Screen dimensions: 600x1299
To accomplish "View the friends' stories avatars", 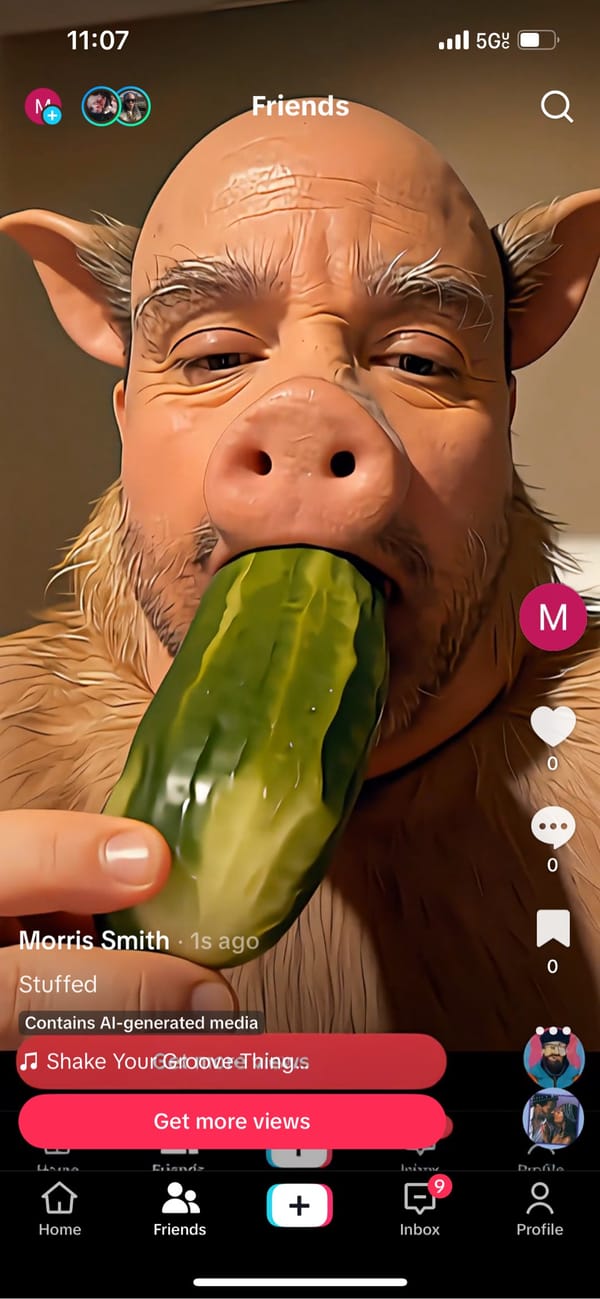I will tap(116, 106).
